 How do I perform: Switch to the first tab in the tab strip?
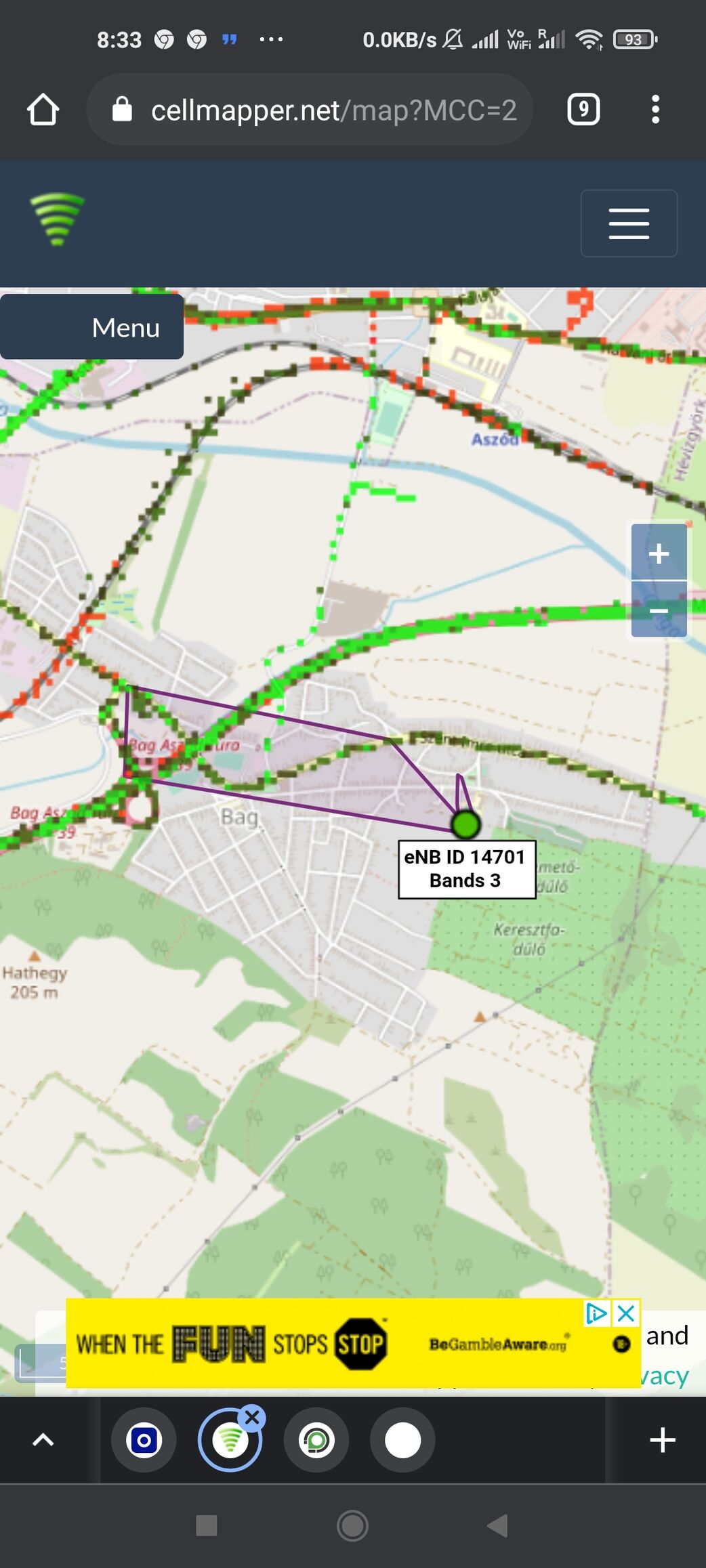144,1440
